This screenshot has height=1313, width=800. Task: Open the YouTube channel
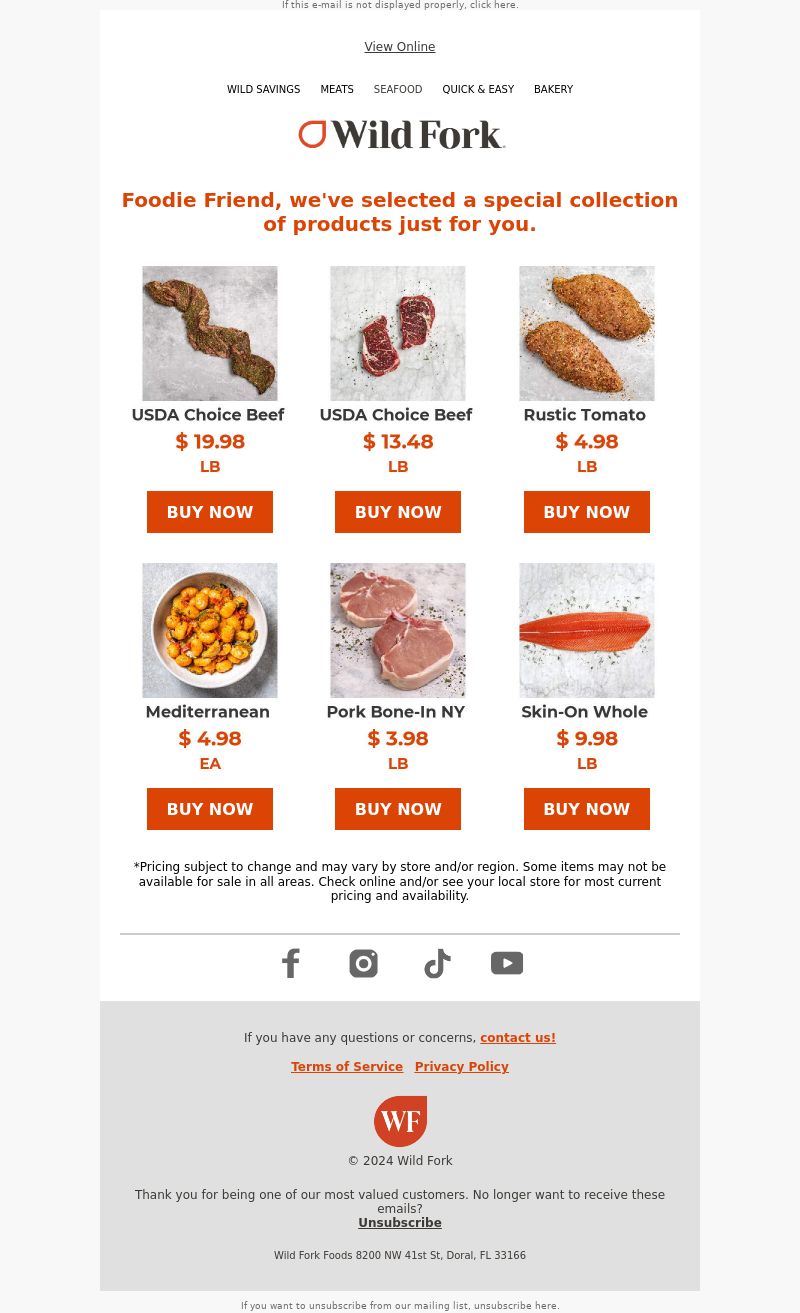[x=507, y=963]
